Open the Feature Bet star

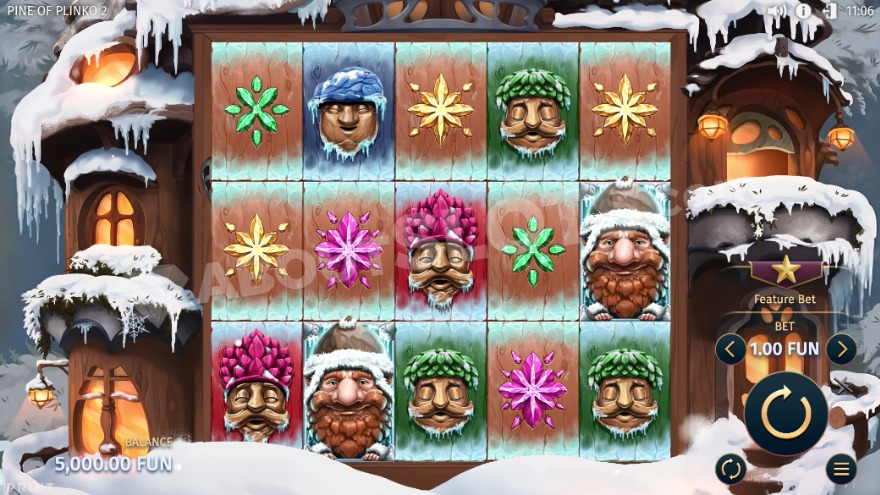tap(786, 270)
